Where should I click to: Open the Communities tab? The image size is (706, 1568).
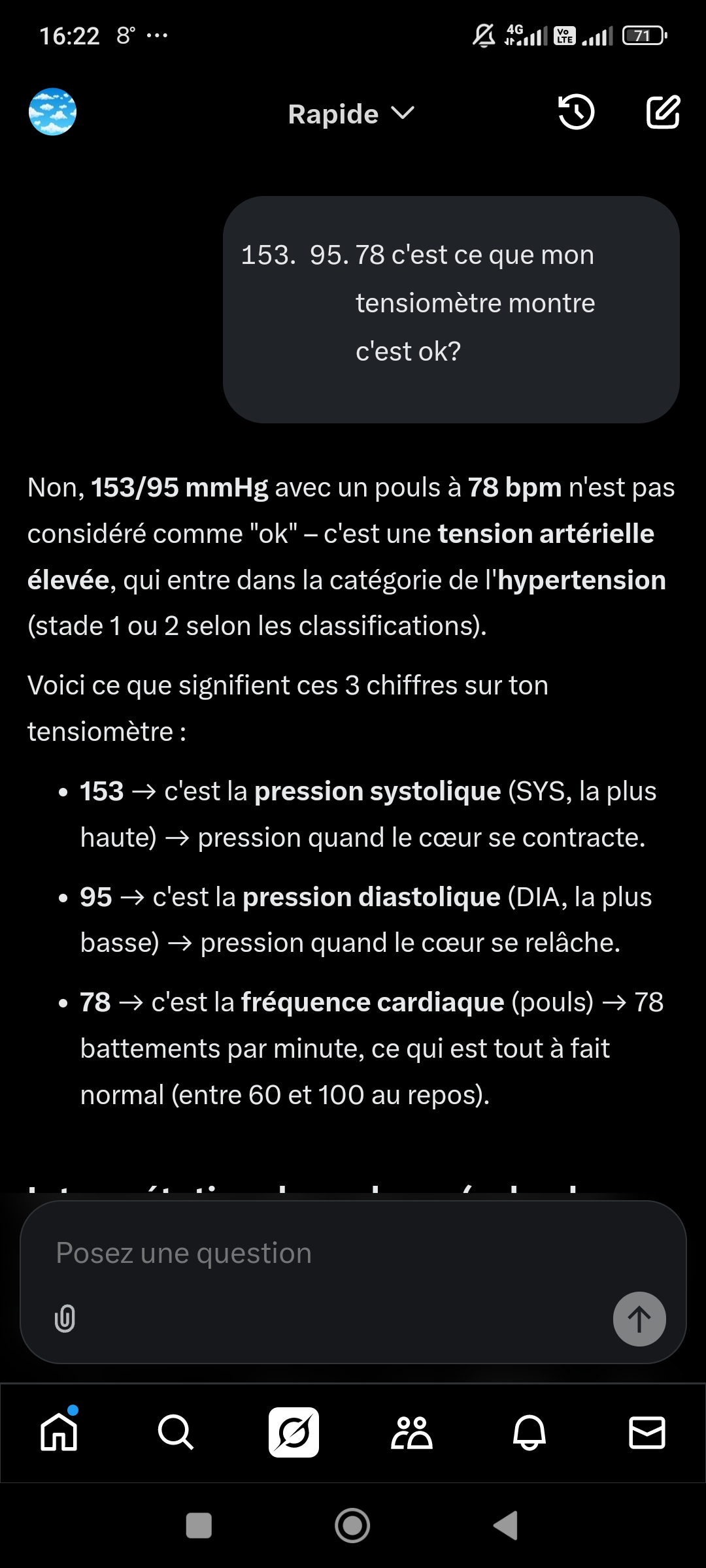click(x=411, y=1432)
